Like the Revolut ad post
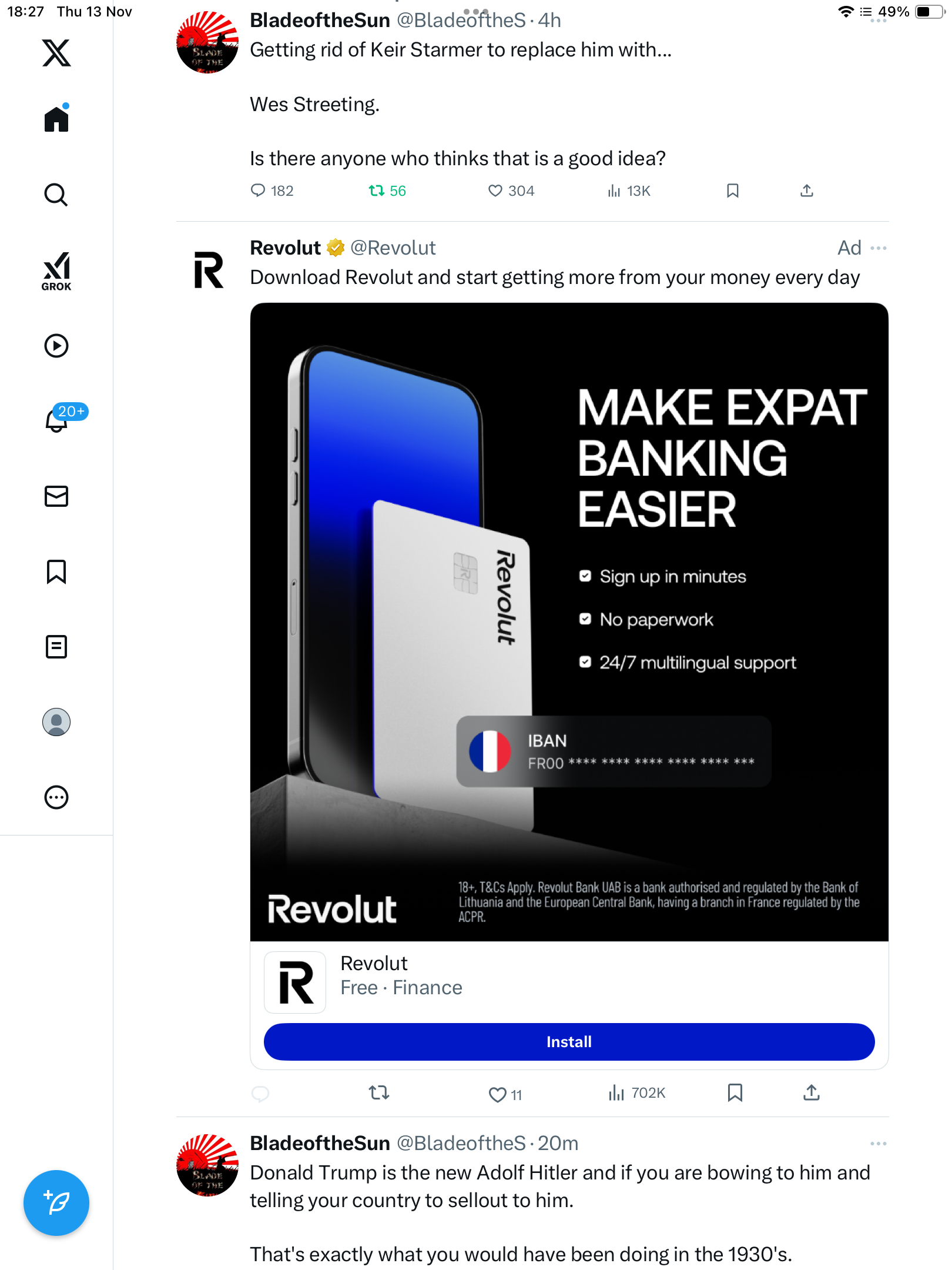952x1270 pixels. click(497, 1094)
